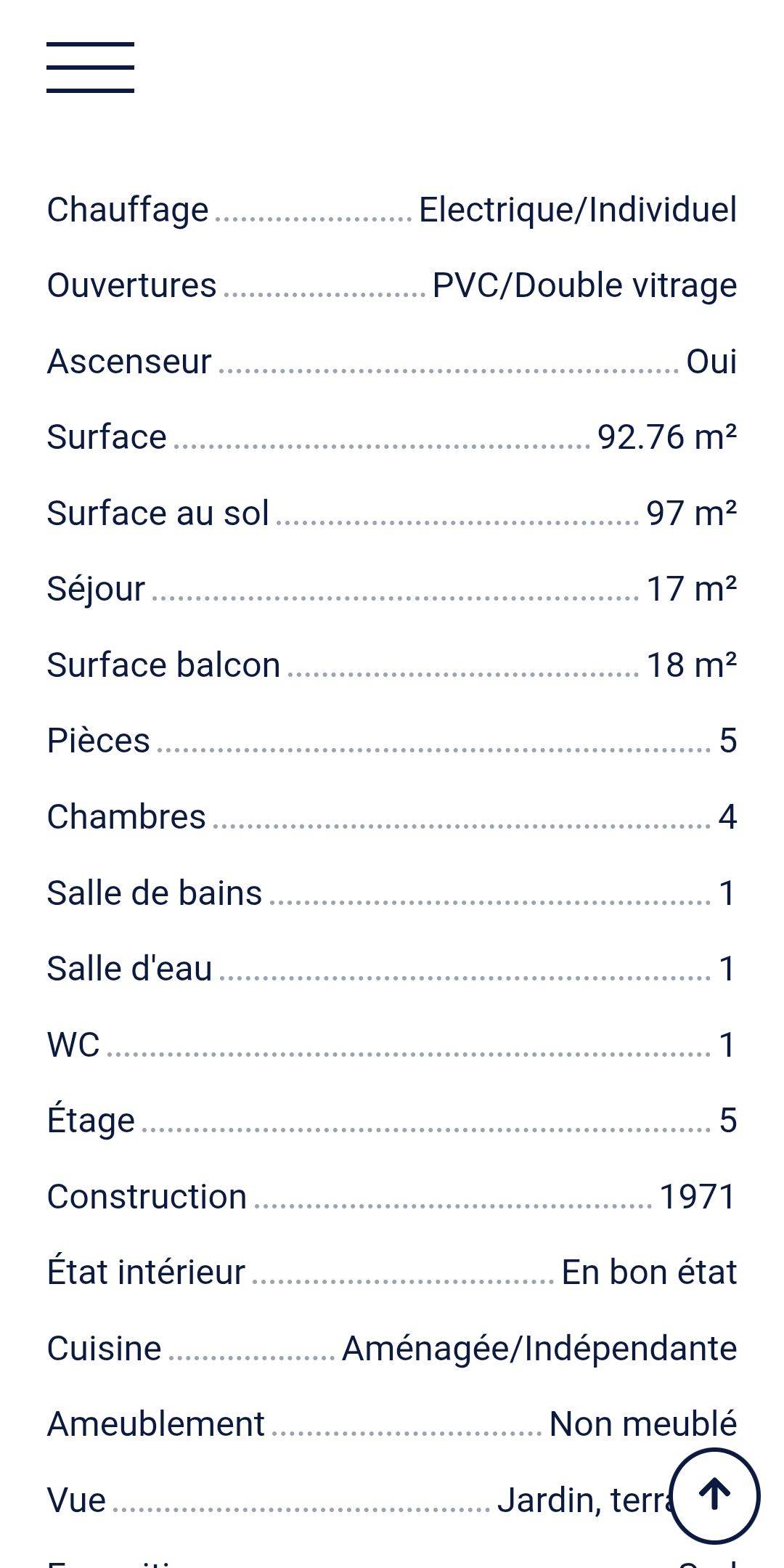Tap the scroll-to-top arrow button
Viewport: 784px width, 1568px height.
pos(714,1495)
